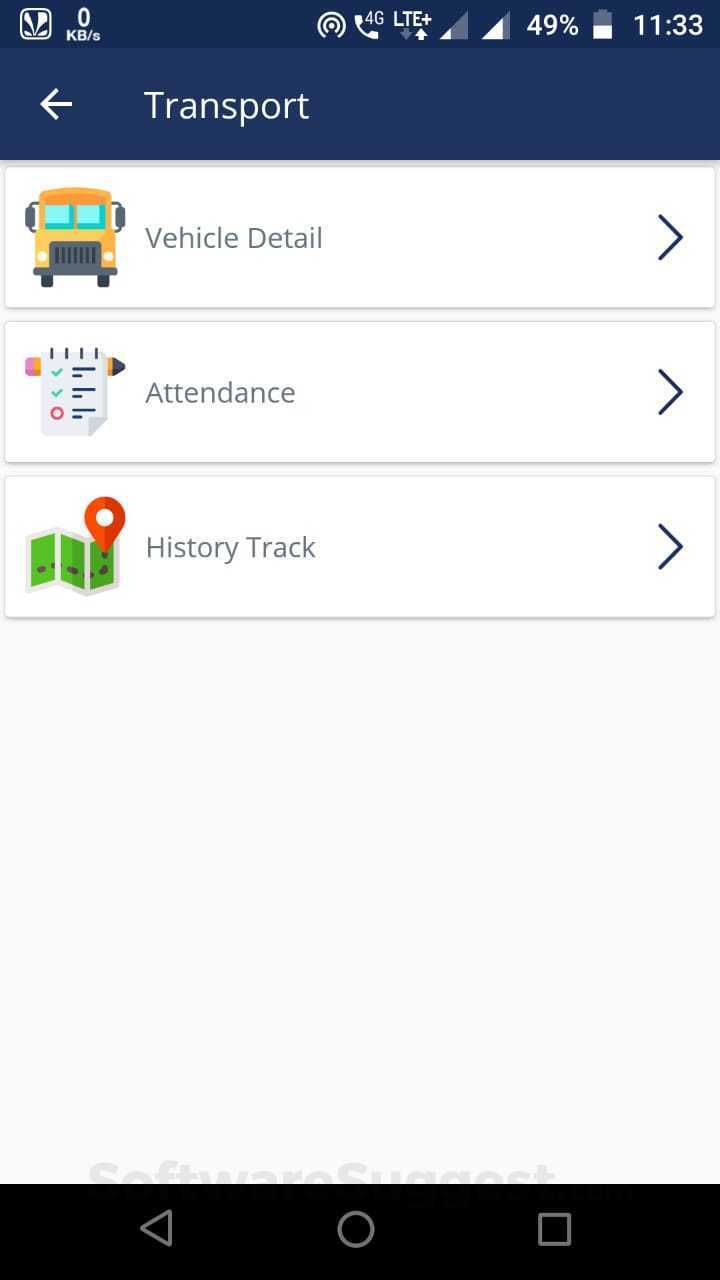The width and height of the screenshot is (720, 1280).
Task: Tap the map pin History Track icon
Action: [x=75, y=546]
